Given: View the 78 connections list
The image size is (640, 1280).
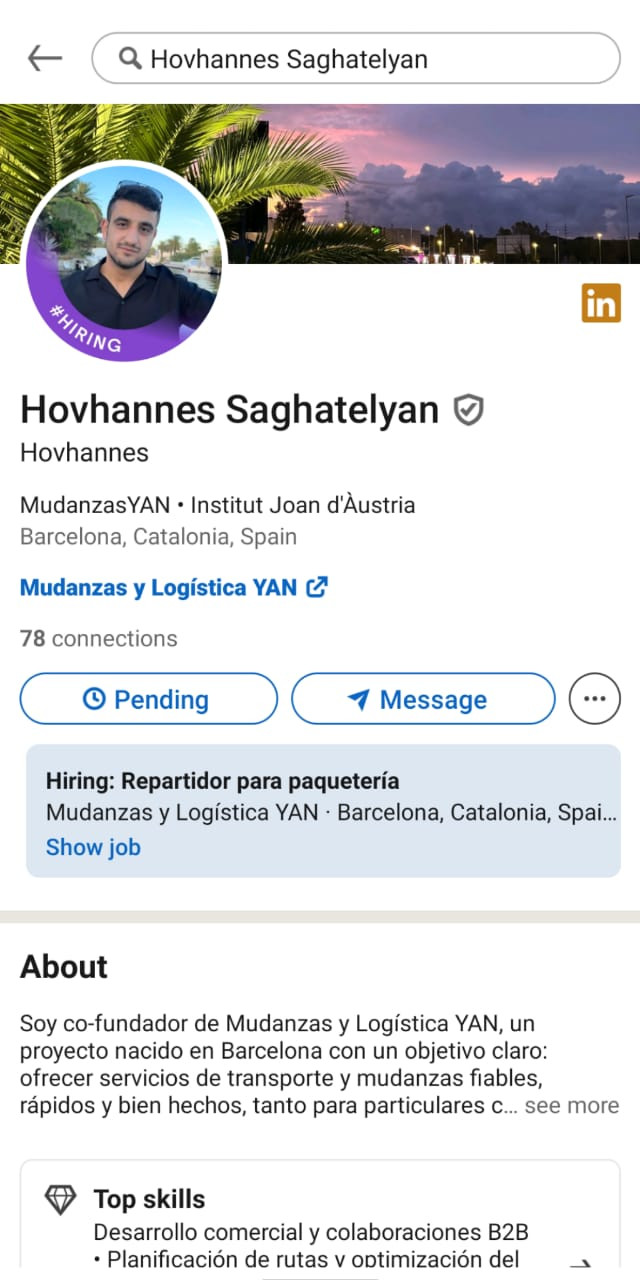Looking at the screenshot, I should [98, 638].
